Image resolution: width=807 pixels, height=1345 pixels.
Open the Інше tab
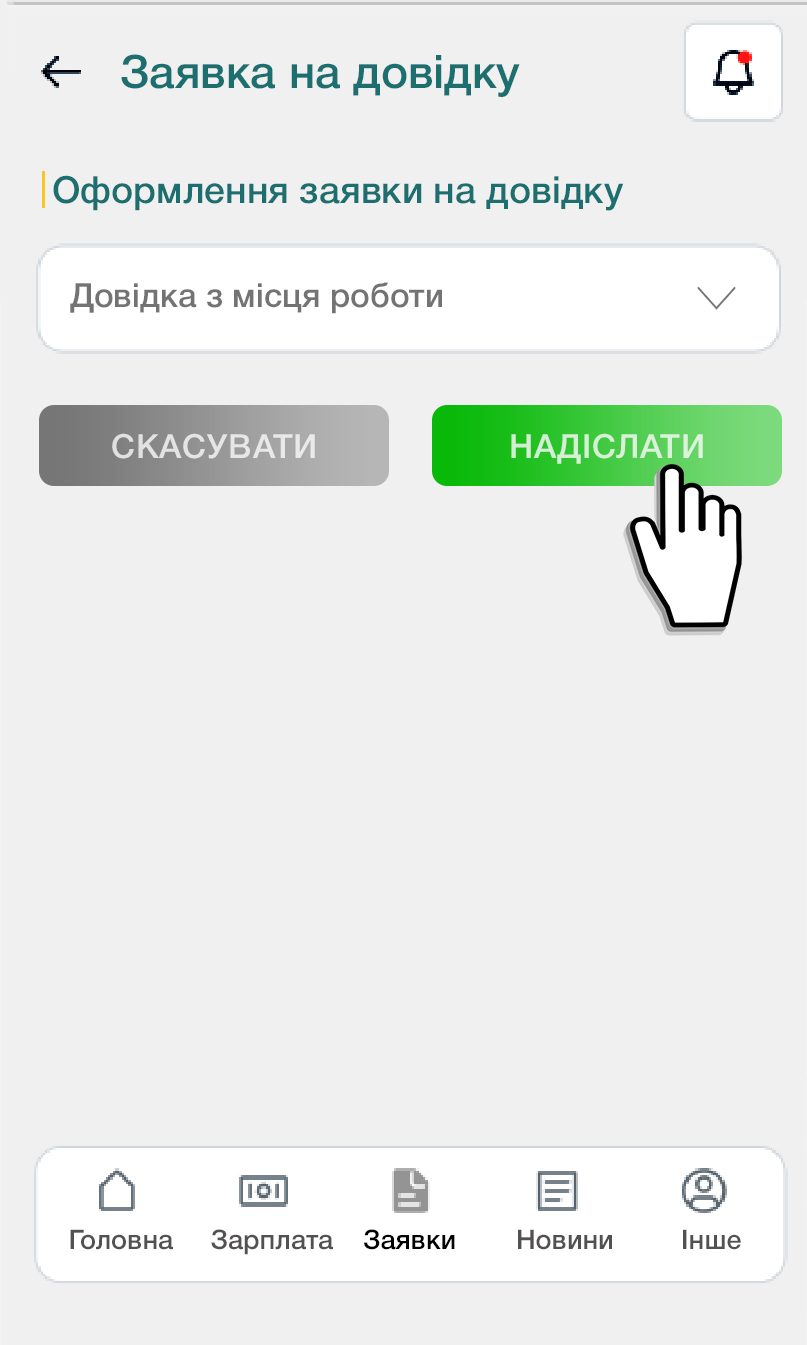click(x=711, y=1212)
